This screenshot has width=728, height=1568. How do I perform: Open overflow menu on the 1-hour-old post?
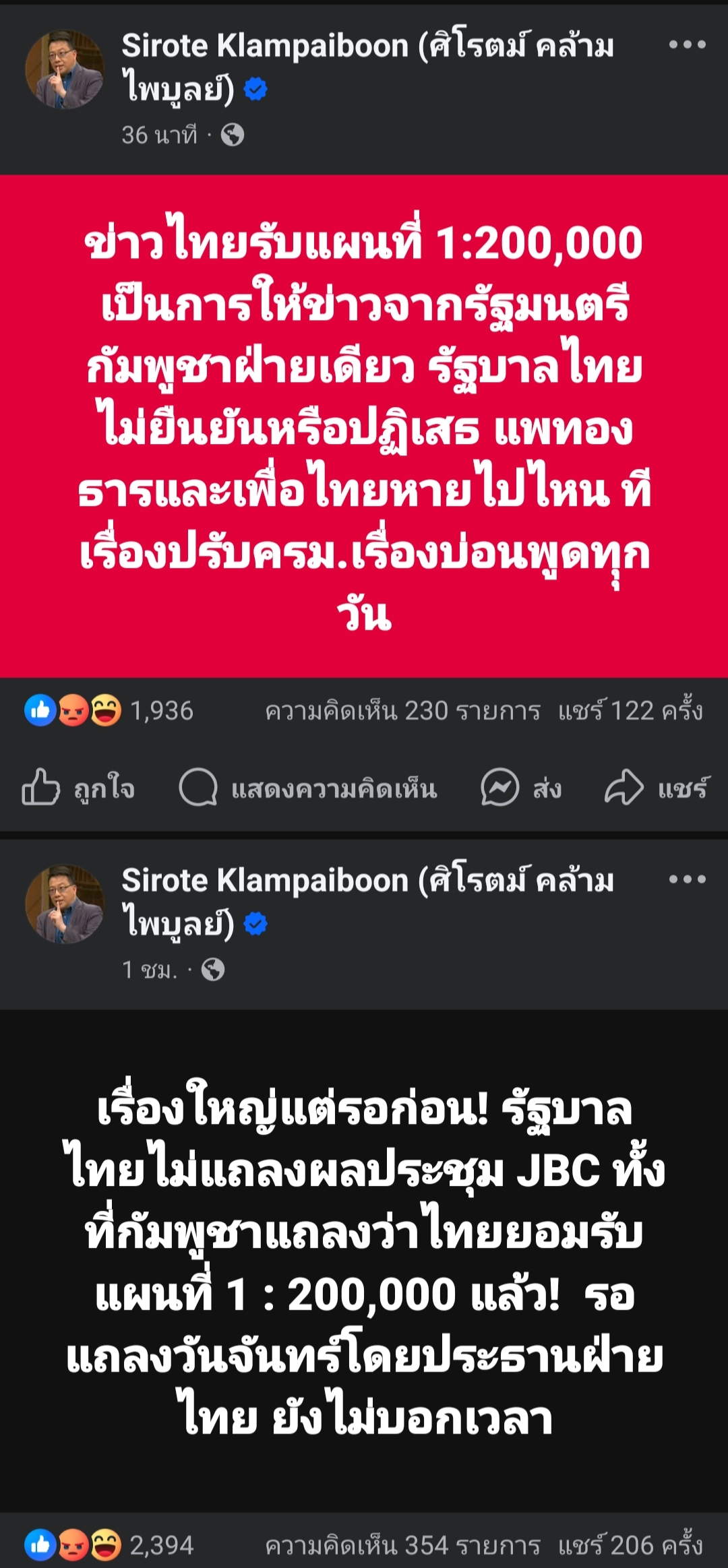point(687,879)
